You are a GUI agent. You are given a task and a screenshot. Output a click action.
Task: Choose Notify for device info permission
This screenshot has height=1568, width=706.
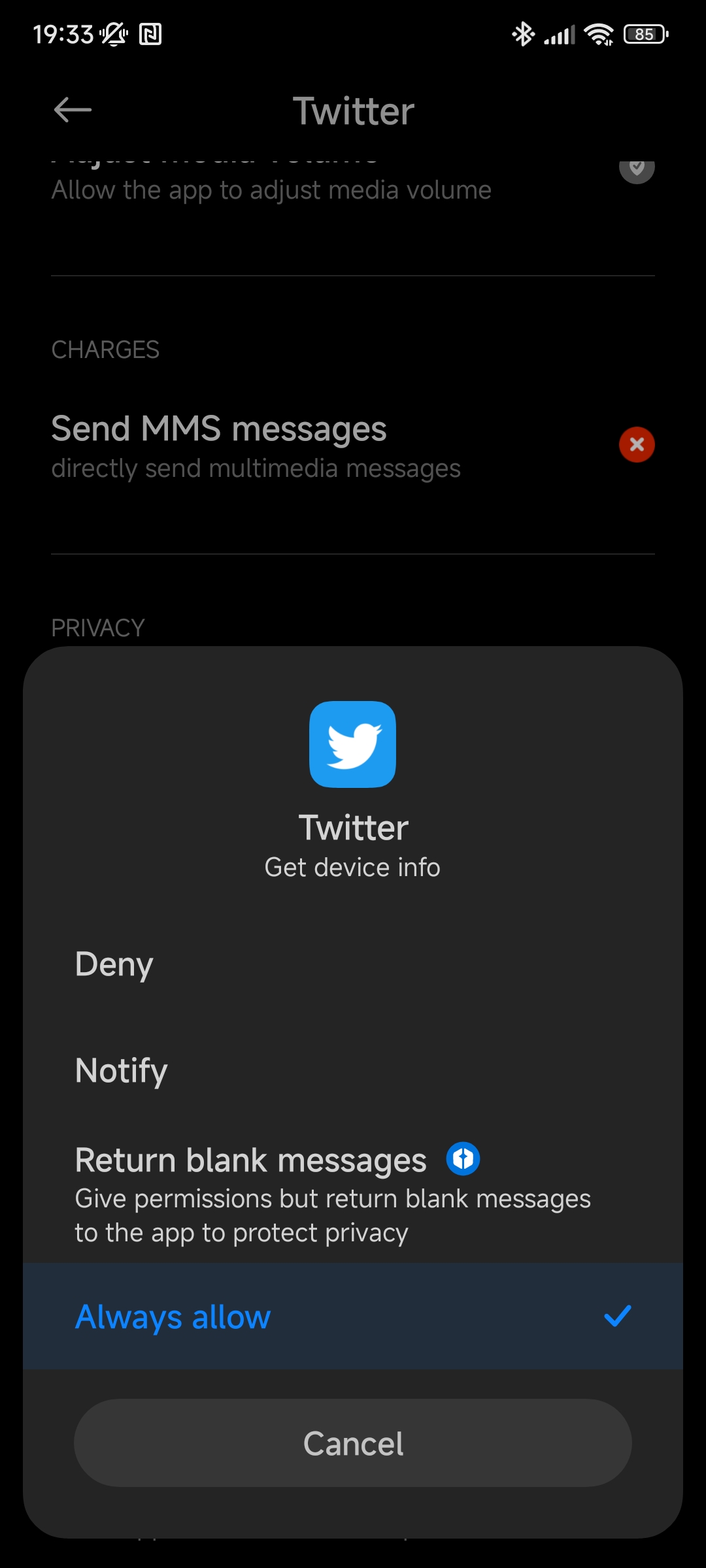click(x=353, y=1070)
